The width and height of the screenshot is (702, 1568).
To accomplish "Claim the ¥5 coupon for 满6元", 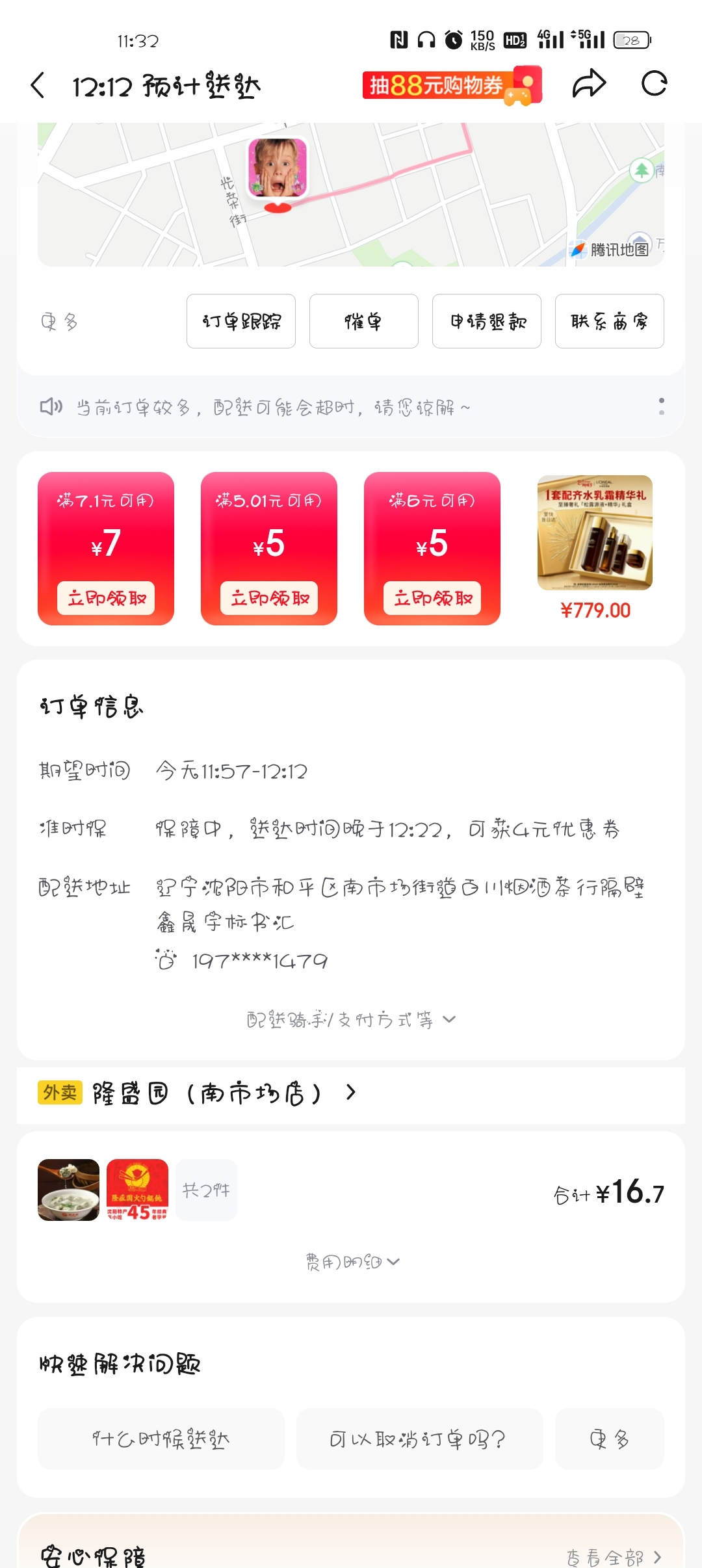I will (432, 597).
